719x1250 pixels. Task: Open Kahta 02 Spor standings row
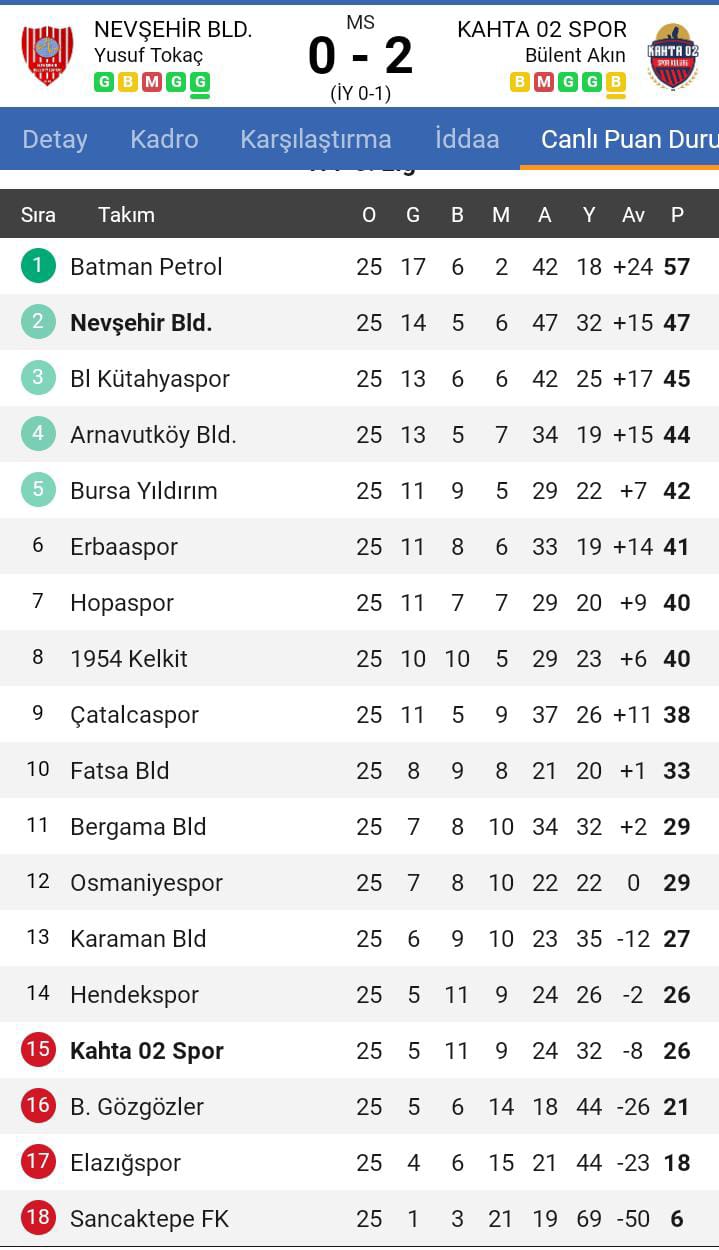coord(359,1050)
